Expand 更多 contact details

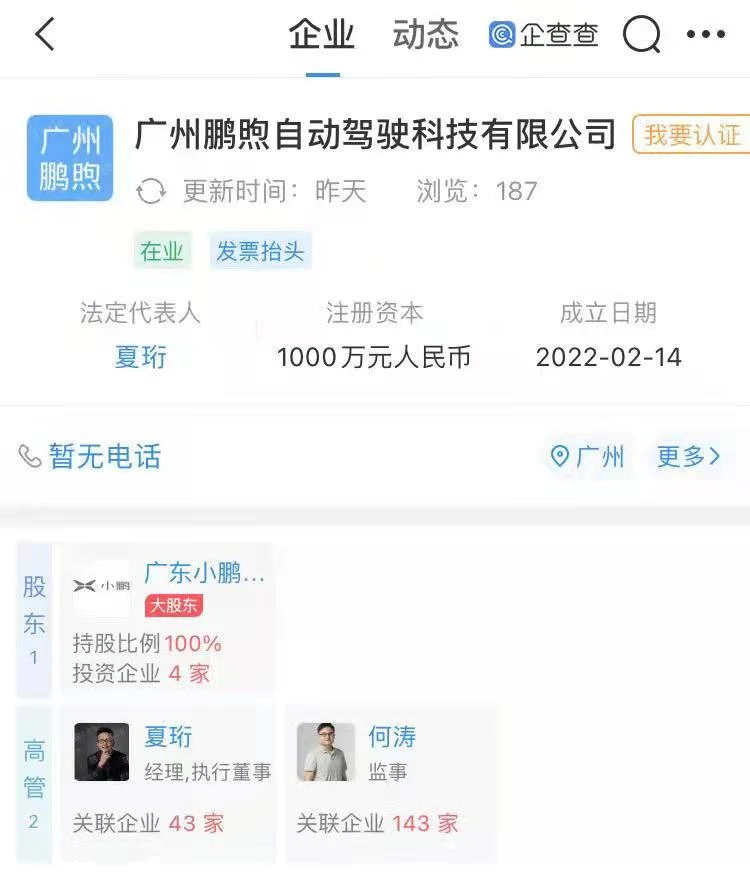pyautogui.click(x=689, y=456)
